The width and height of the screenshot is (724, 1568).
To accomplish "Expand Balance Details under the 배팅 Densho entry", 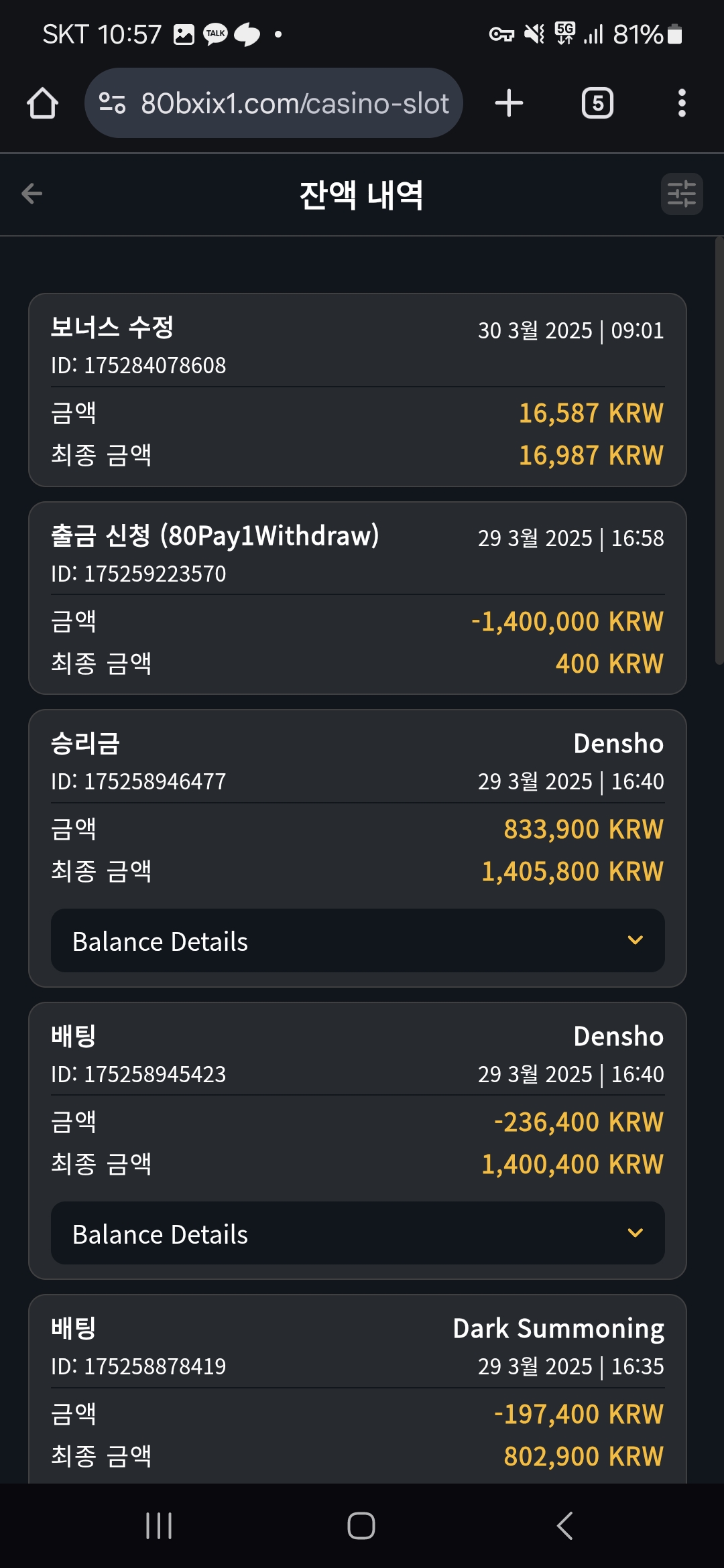I will coord(357,1233).
